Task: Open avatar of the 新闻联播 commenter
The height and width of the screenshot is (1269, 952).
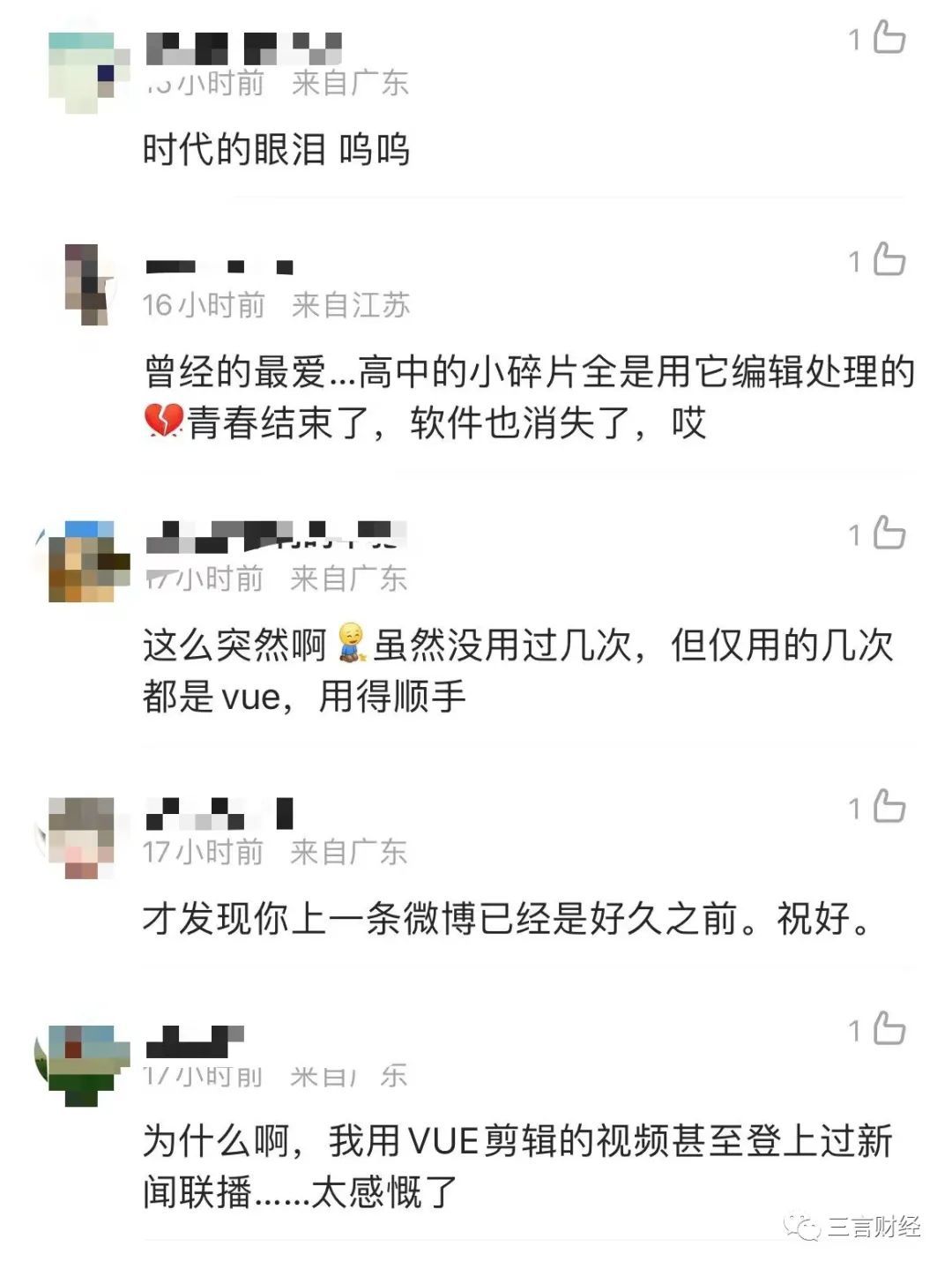Action: (81, 1064)
